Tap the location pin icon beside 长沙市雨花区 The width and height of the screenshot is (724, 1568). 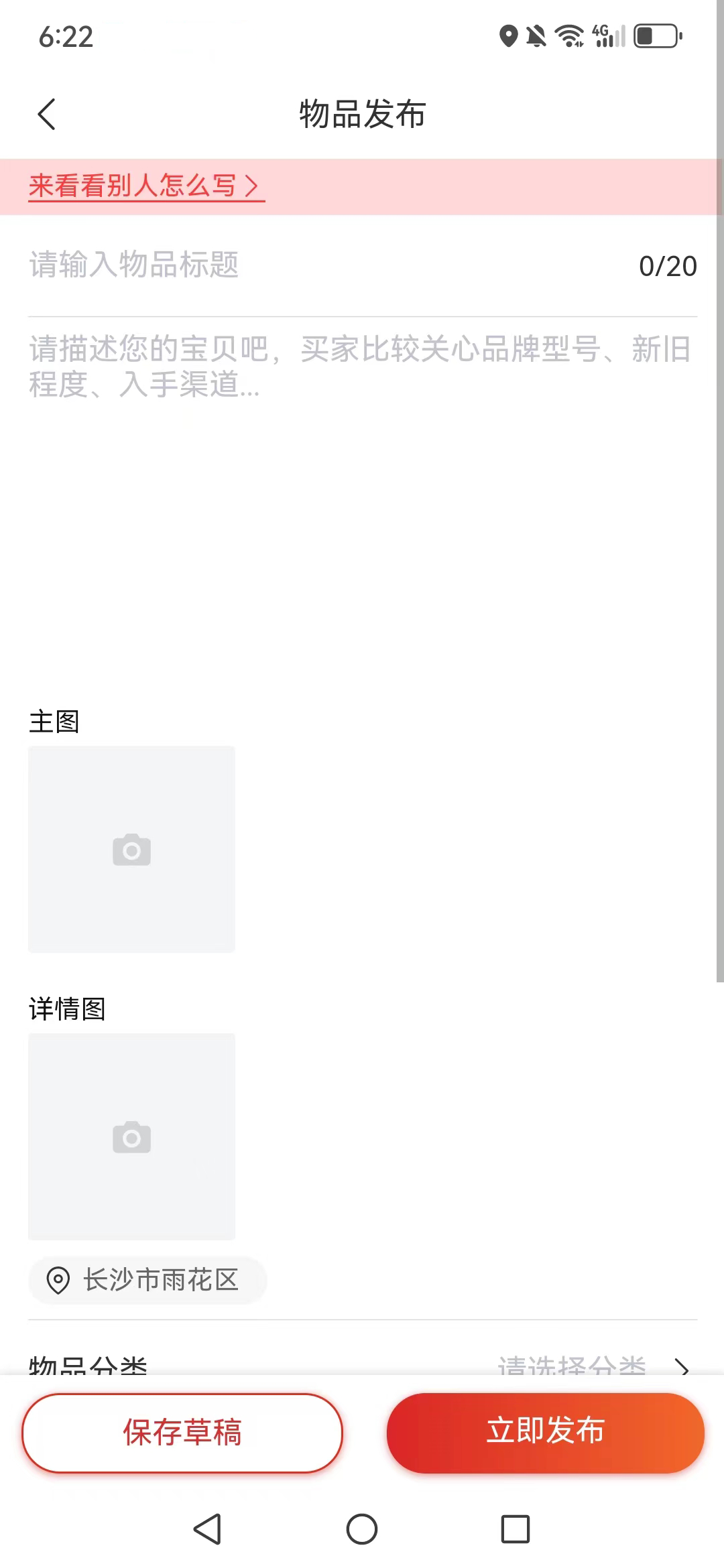coord(59,1280)
